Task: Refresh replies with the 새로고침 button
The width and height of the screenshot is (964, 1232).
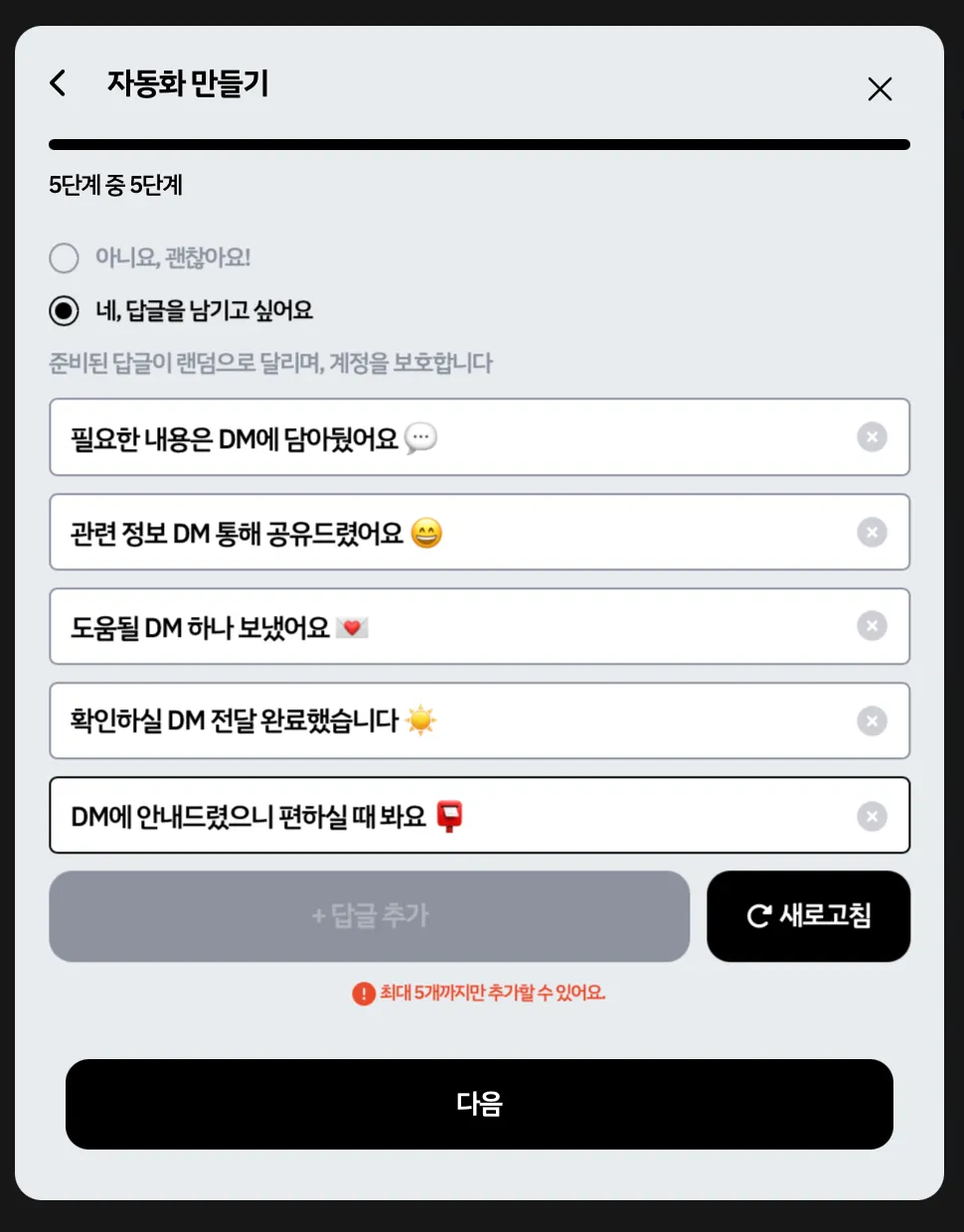Action: pos(808,916)
